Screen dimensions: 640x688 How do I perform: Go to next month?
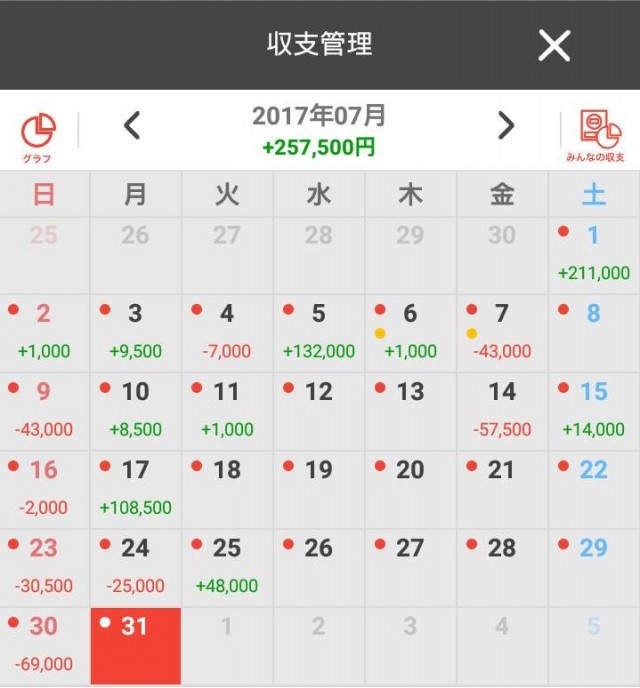pyautogui.click(x=506, y=126)
